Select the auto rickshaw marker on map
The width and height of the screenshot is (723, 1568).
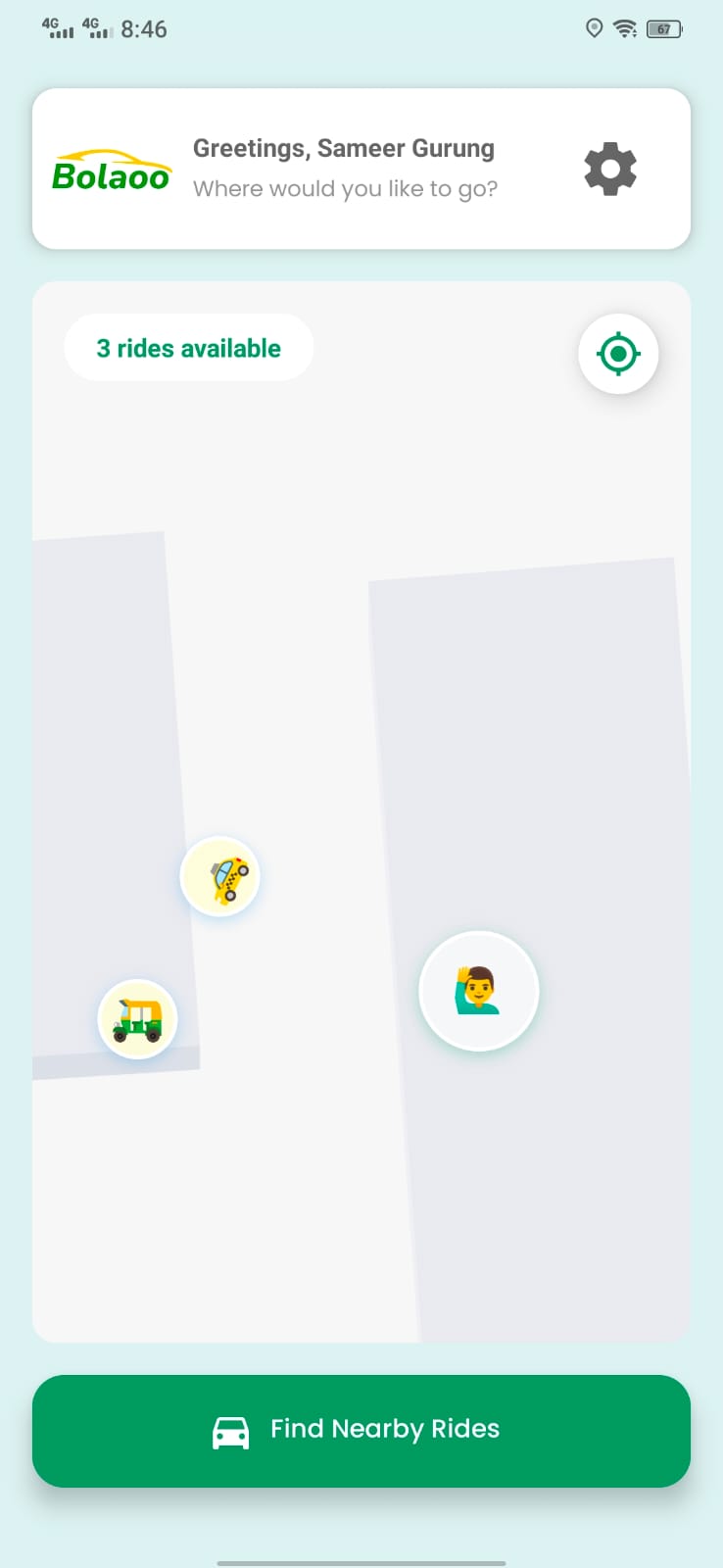[x=138, y=1019]
